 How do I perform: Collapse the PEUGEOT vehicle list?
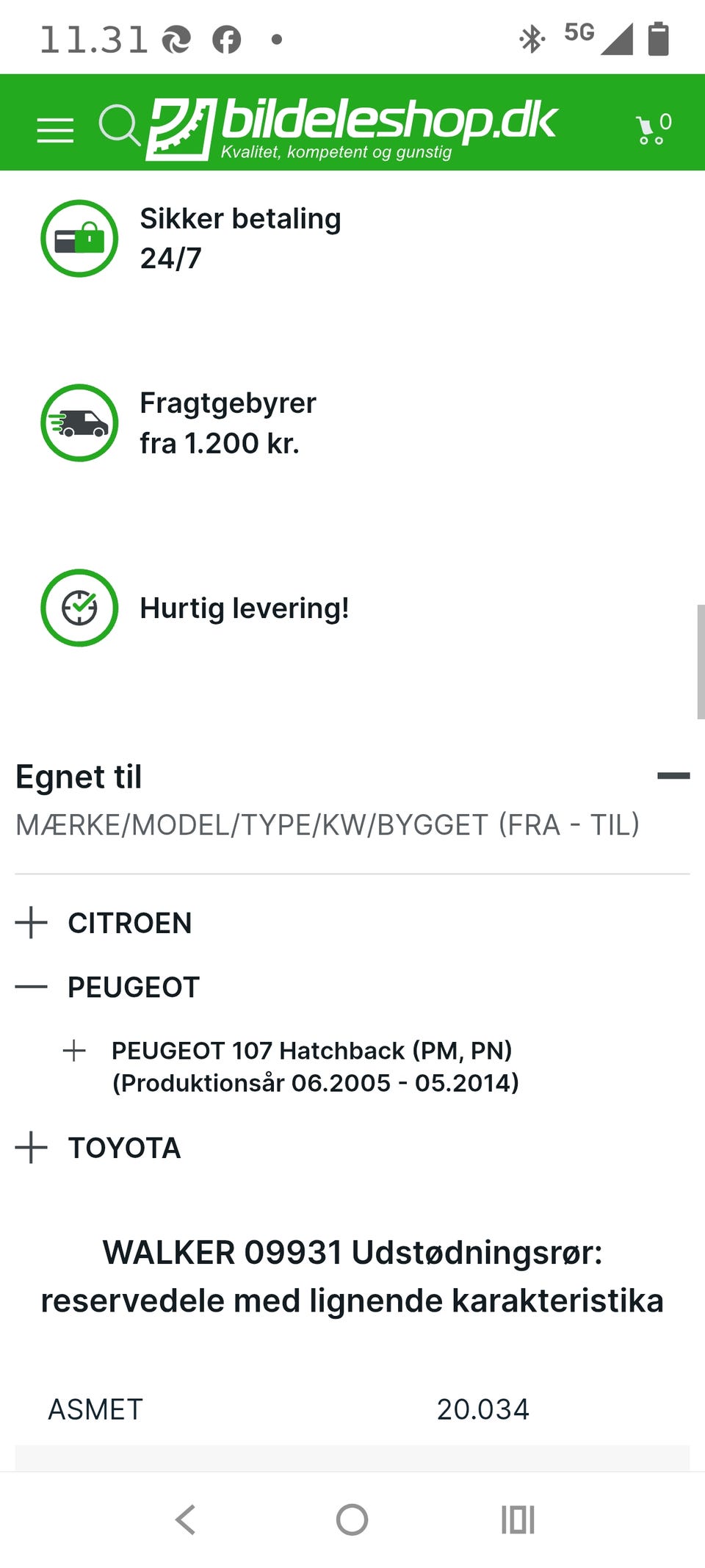[x=32, y=987]
